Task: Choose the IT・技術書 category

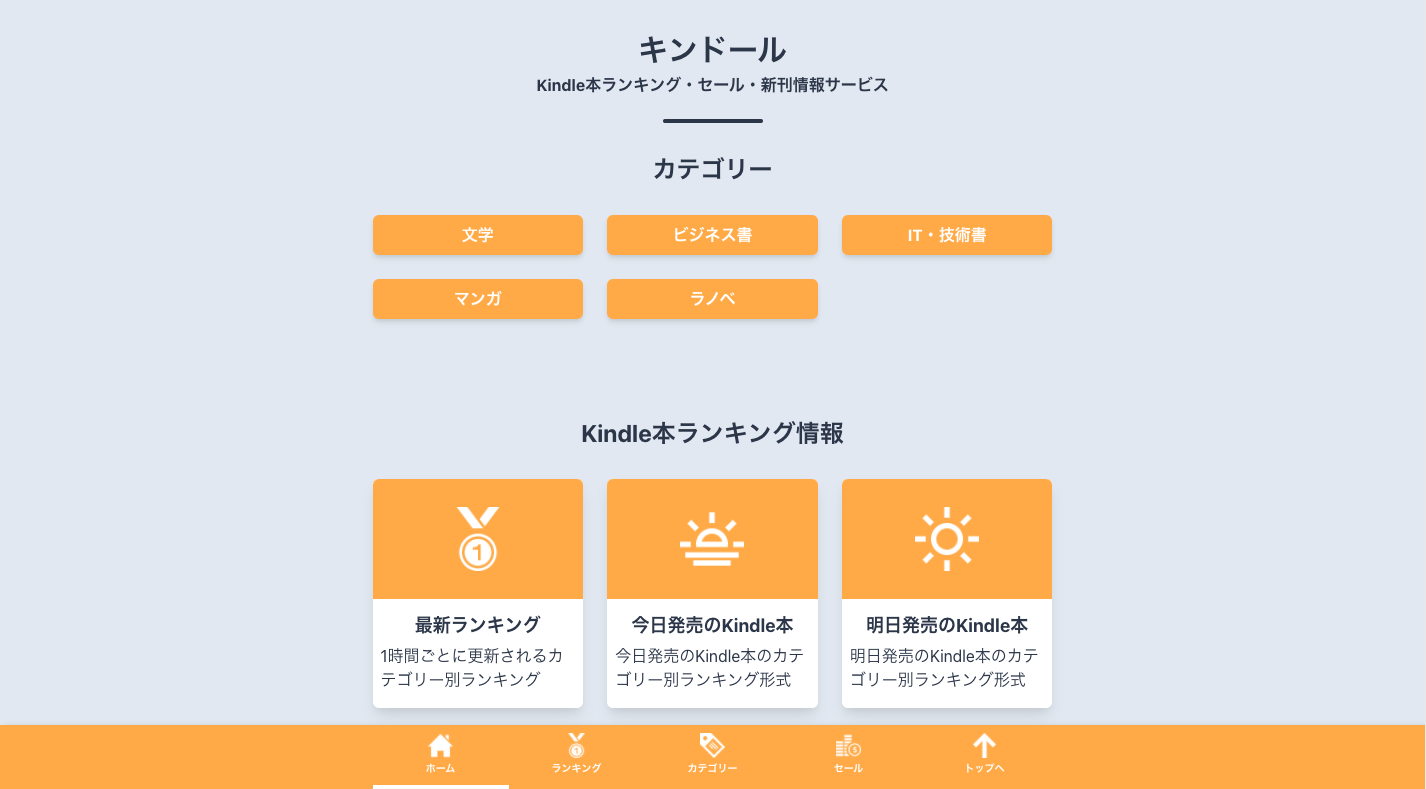Action: point(946,235)
